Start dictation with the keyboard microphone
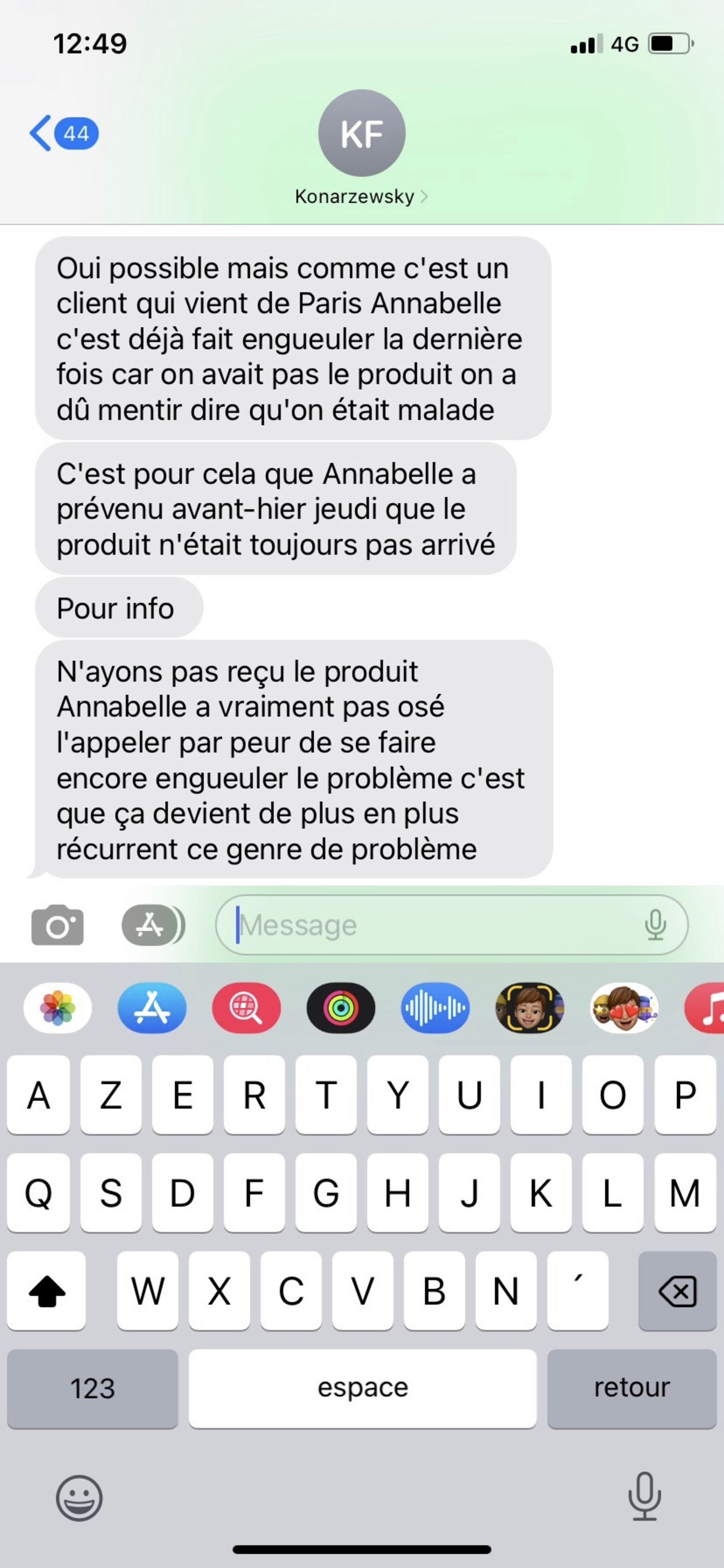 [644, 1497]
